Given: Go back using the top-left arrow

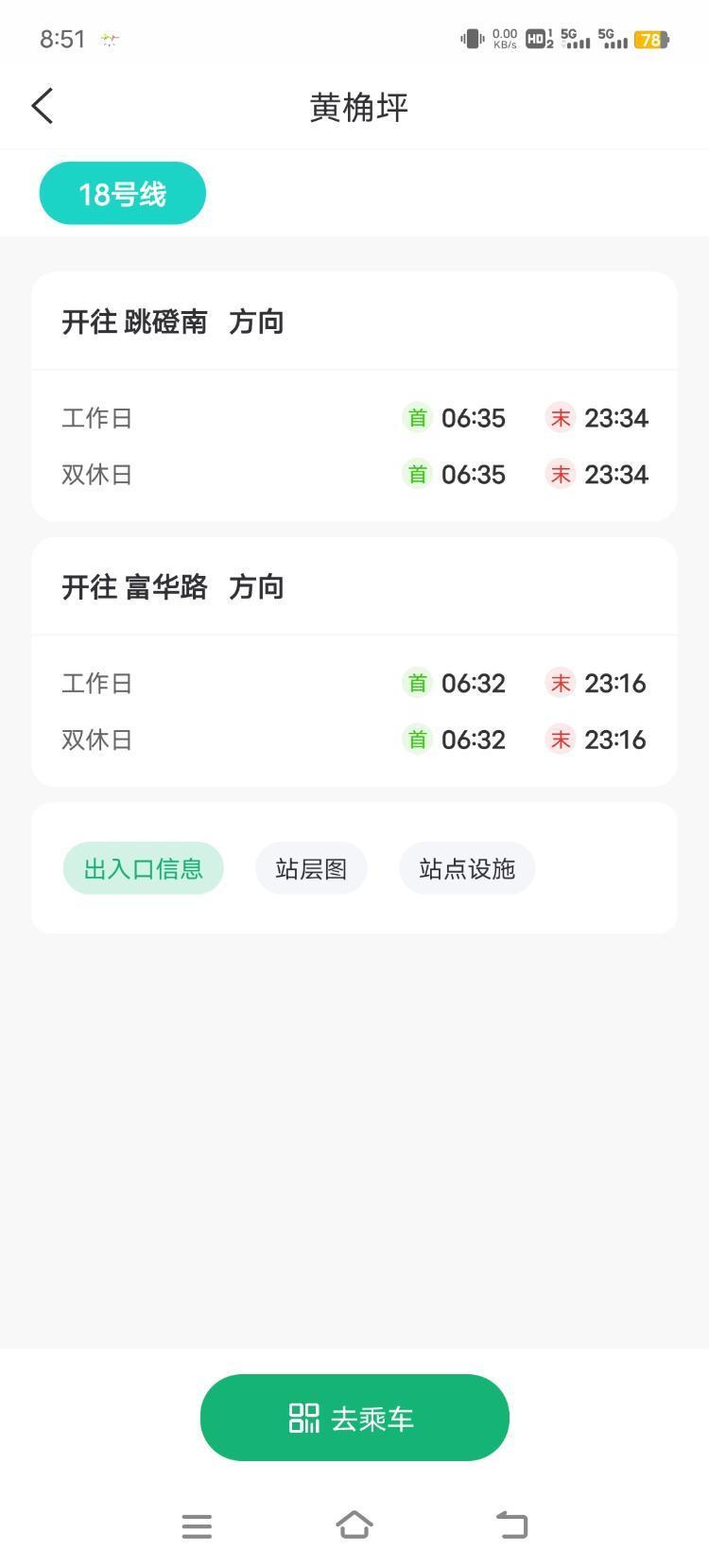Looking at the screenshot, I should [43, 106].
